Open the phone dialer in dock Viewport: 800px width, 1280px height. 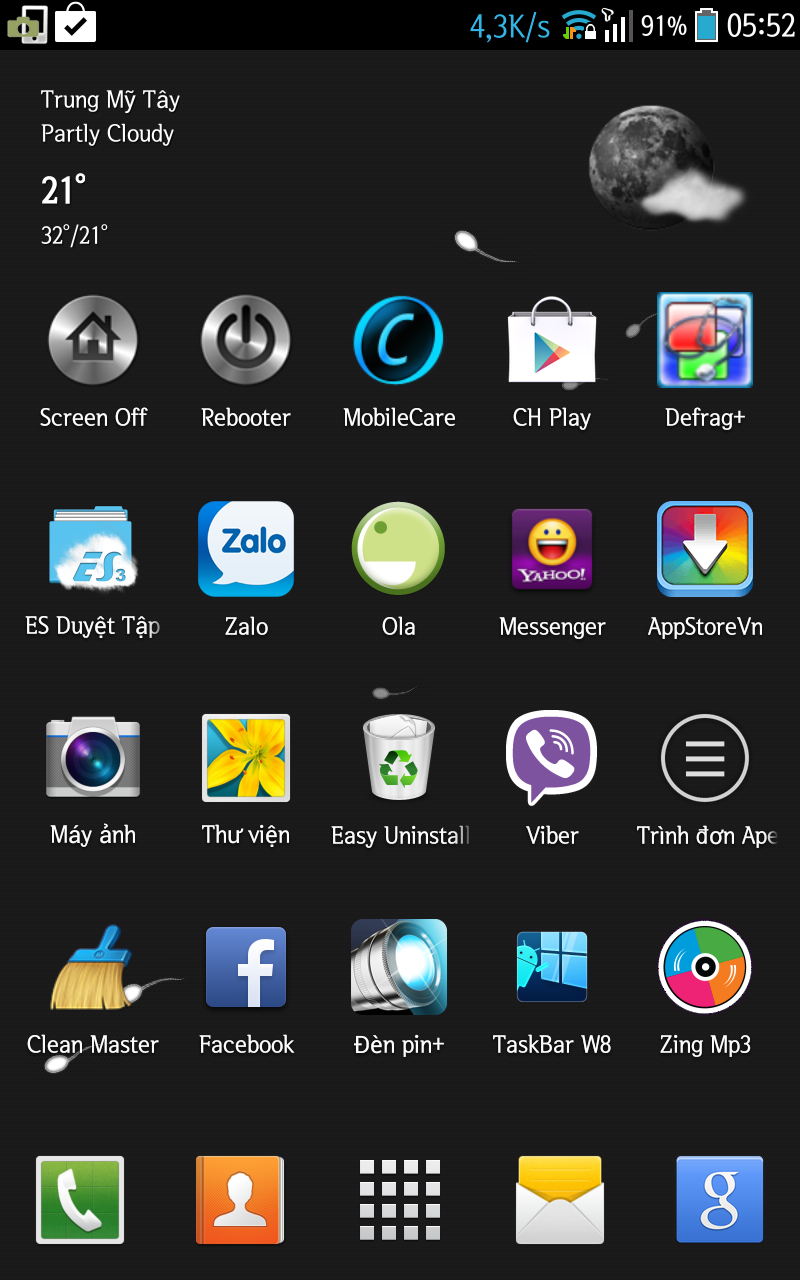pyautogui.click(x=80, y=1200)
